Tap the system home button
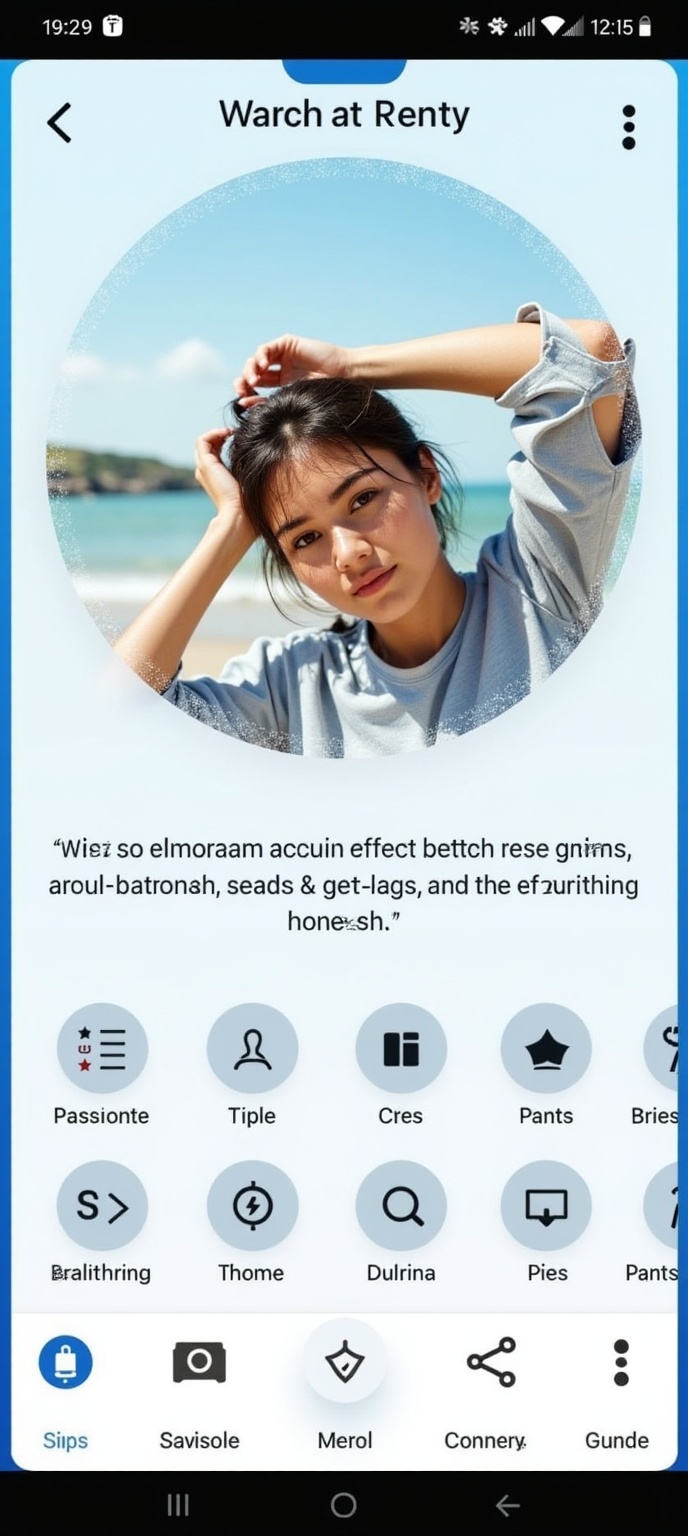688x1536 pixels. 344,1505
